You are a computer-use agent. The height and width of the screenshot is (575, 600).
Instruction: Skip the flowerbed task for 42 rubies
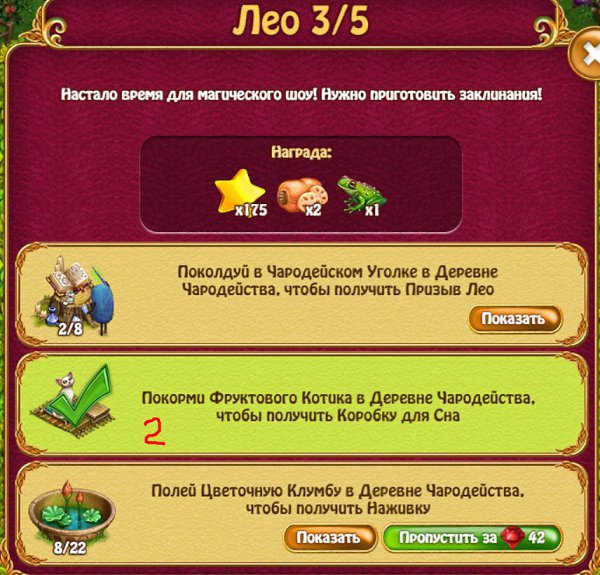[x=472, y=537]
